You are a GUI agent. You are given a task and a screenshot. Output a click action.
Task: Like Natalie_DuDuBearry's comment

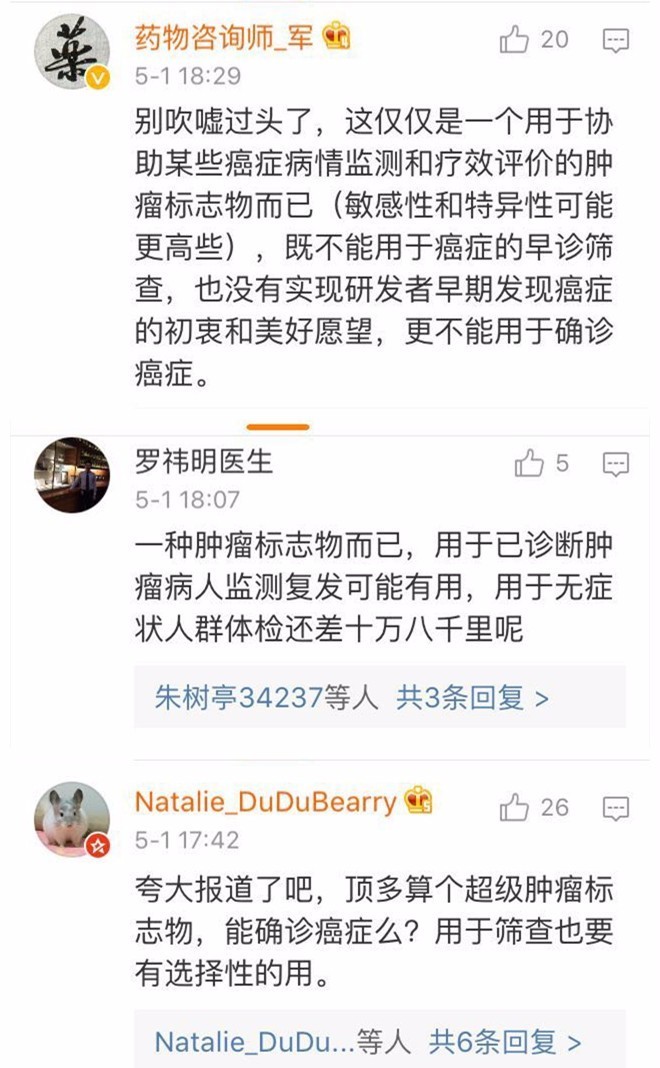514,807
